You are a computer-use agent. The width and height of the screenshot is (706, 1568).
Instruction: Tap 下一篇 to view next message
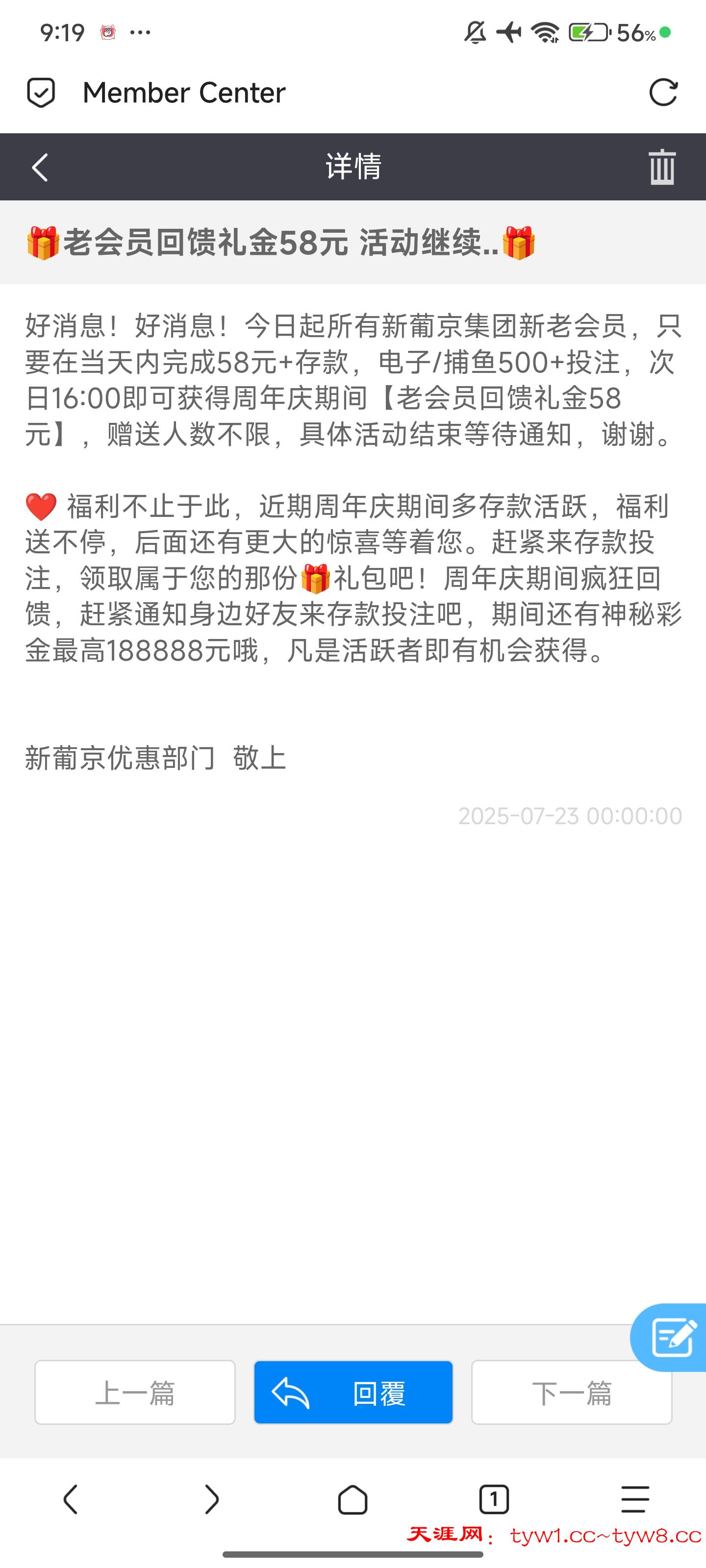click(x=571, y=1392)
